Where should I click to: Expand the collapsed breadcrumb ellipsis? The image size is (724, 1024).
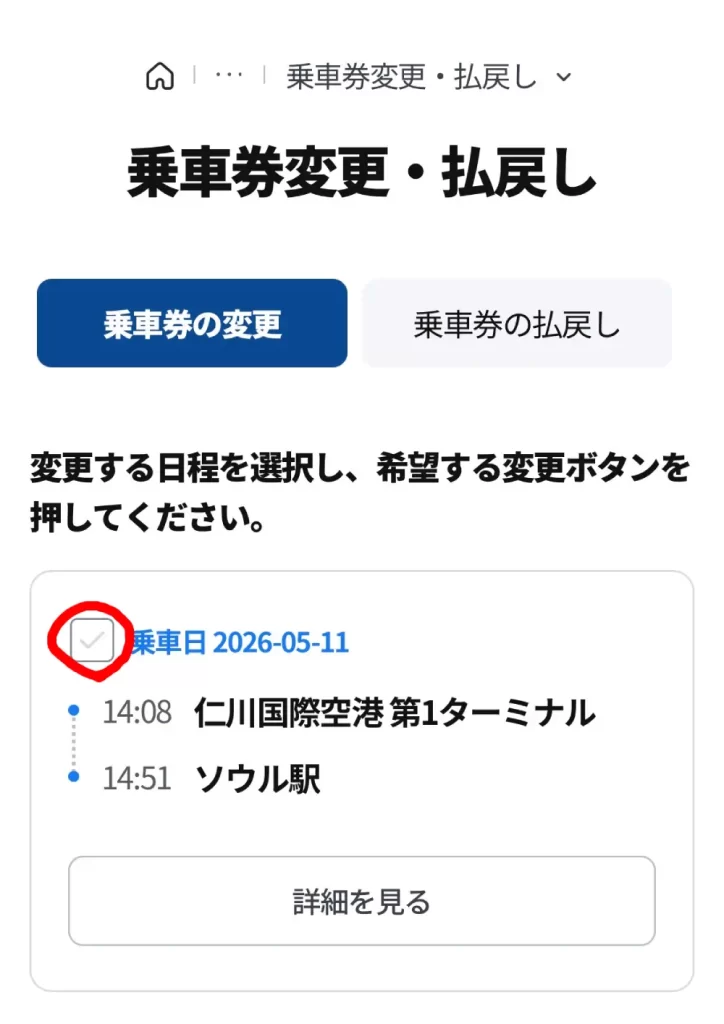click(x=229, y=77)
